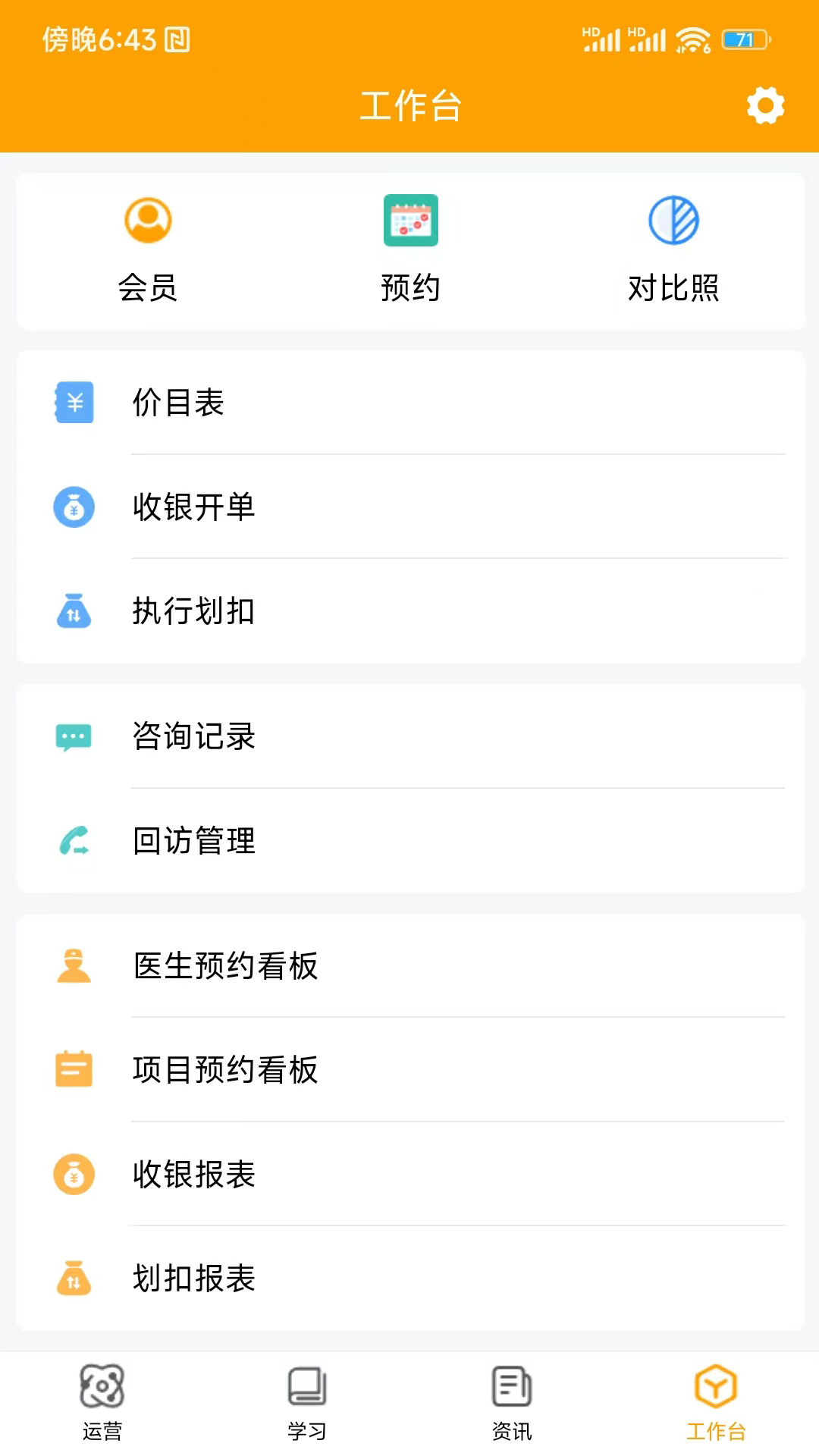The height and width of the screenshot is (1456, 819).
Task: Select the 价目表 price list icon
Action: coord(74,403)
